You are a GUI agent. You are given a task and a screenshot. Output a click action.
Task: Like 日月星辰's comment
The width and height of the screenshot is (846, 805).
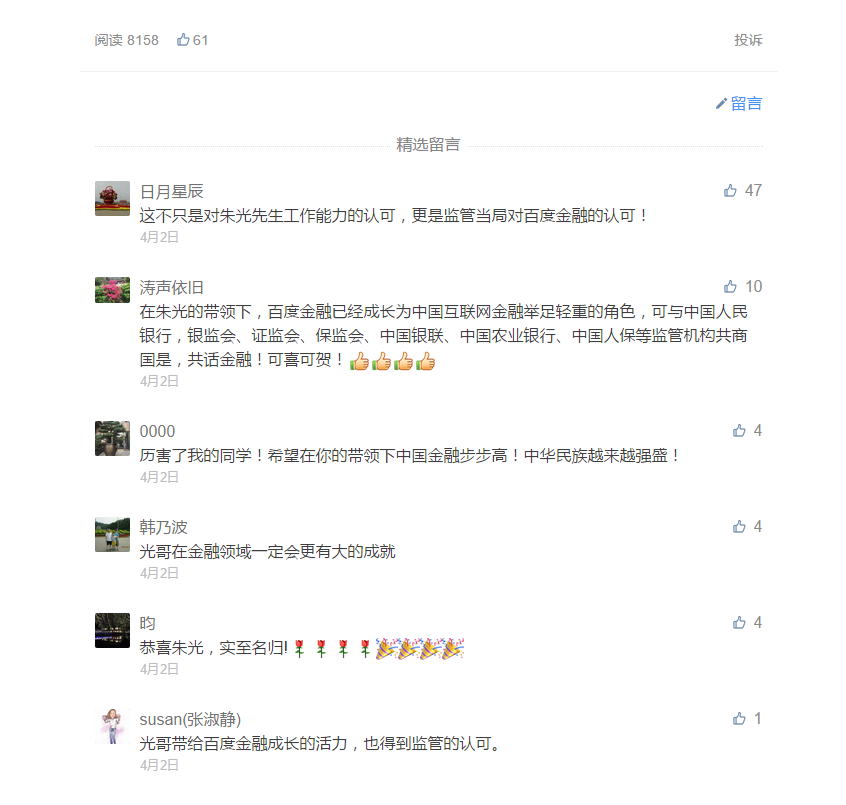731,190
